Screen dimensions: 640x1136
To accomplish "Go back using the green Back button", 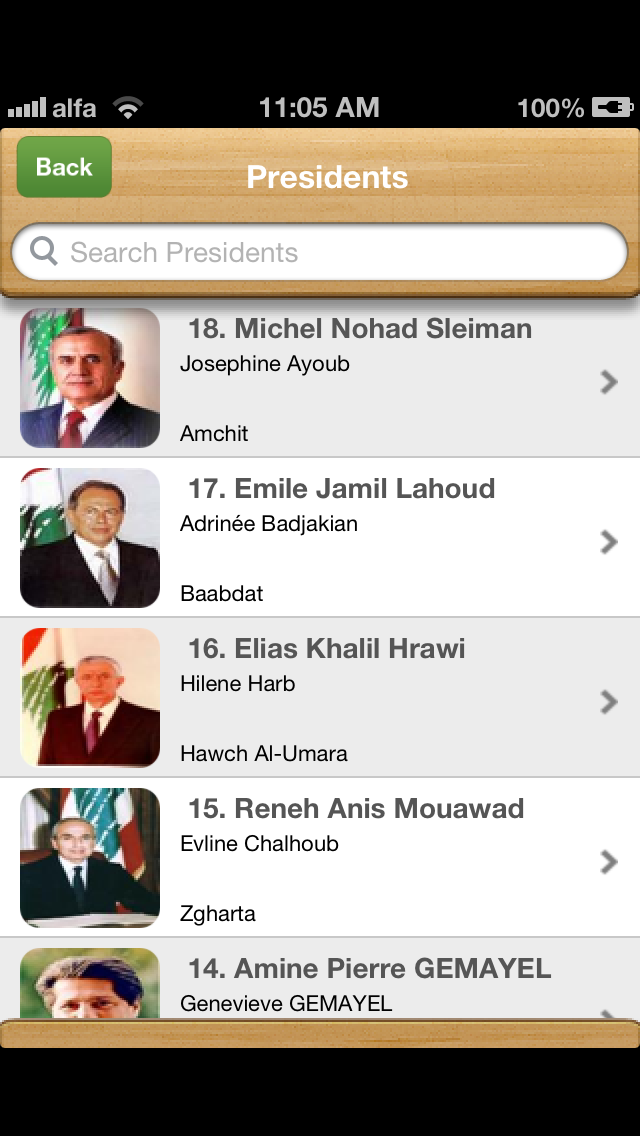I will 64,167.
